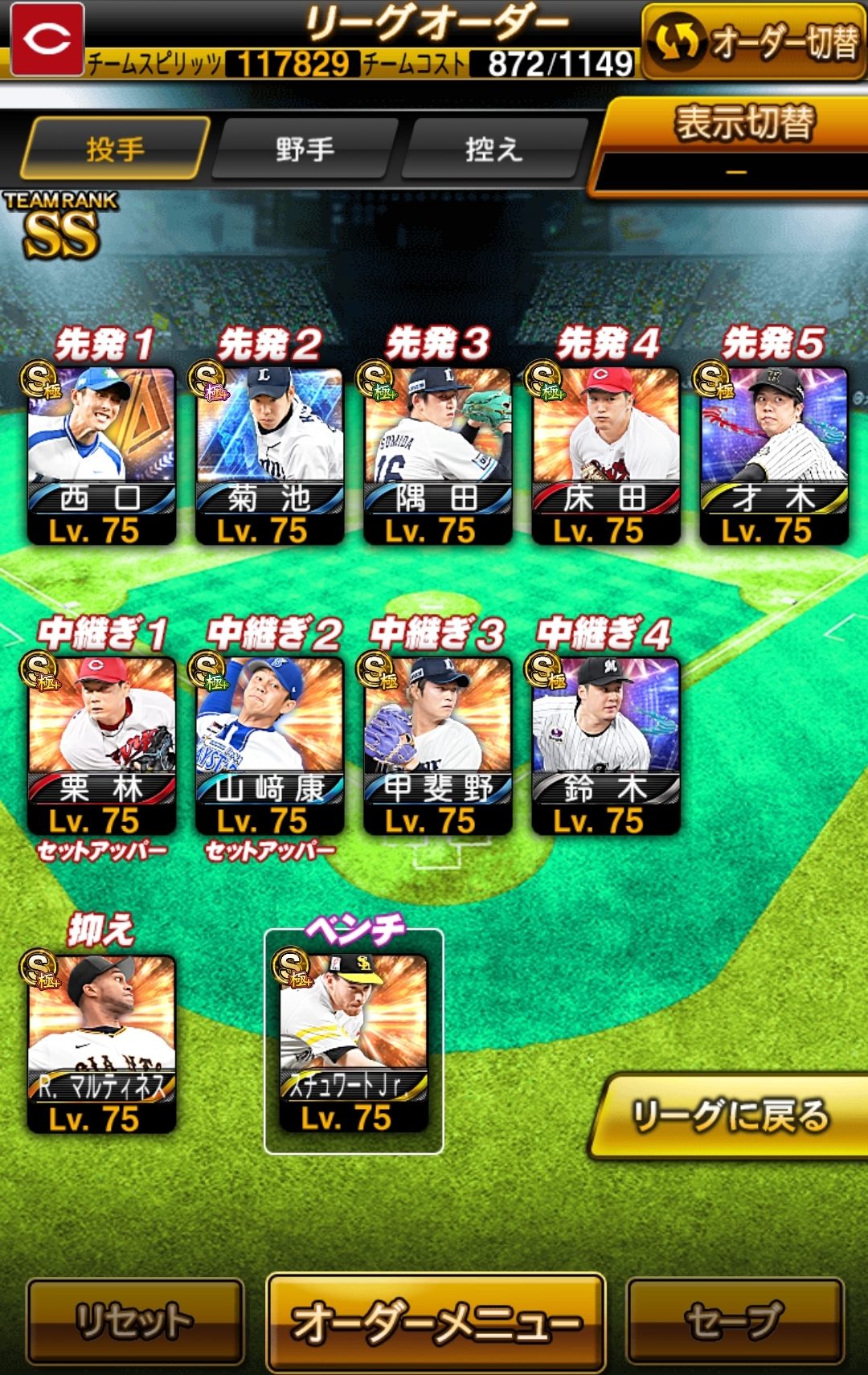Tap the リセット button
The image size is (868, 1375).
coord(134,1321)
